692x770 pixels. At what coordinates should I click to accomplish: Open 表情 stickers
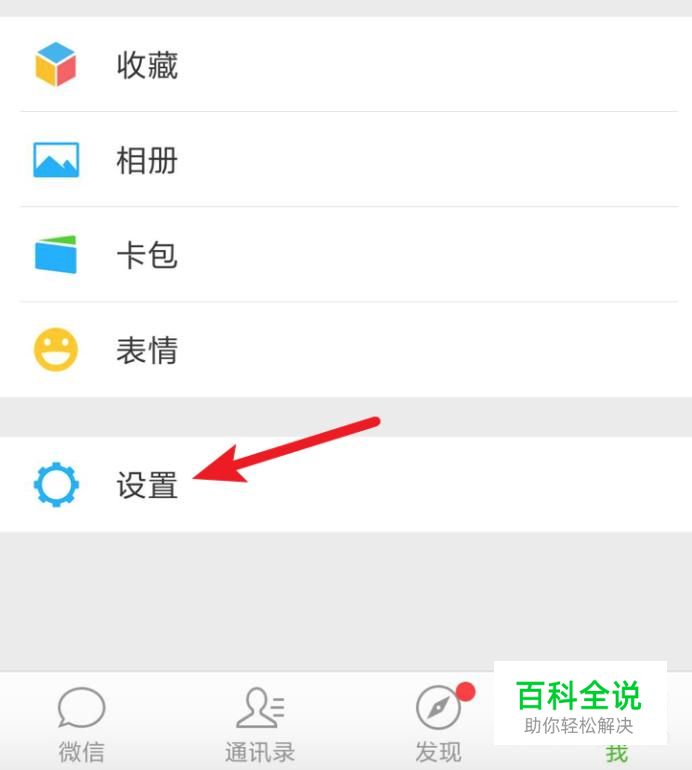(146, 351)
